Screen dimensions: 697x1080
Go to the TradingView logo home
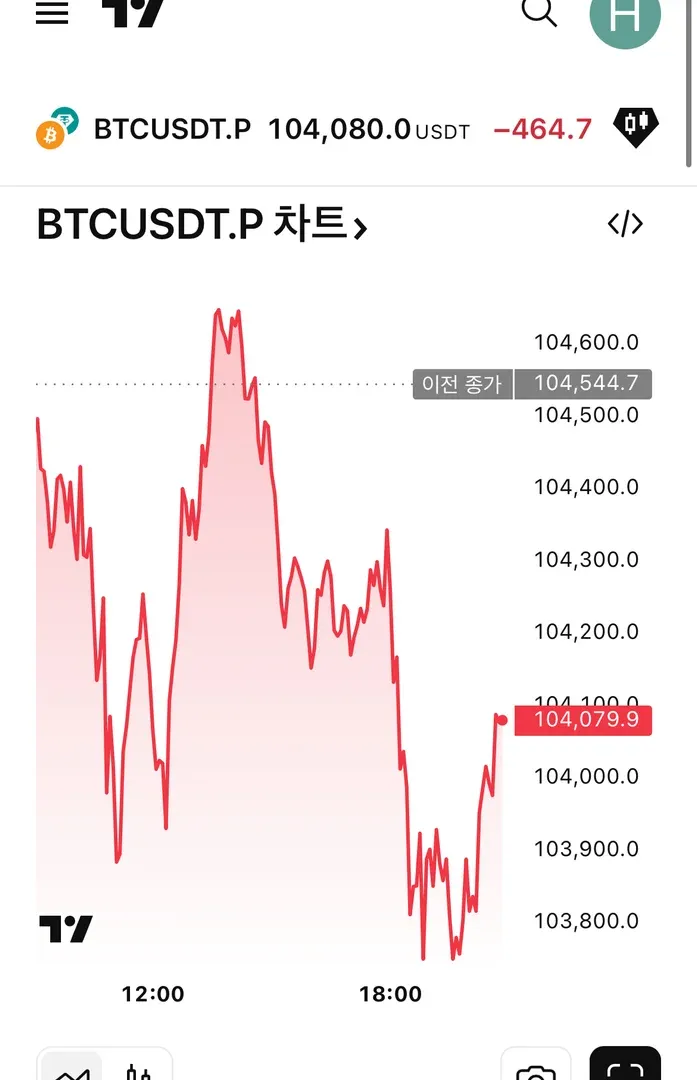133,12
